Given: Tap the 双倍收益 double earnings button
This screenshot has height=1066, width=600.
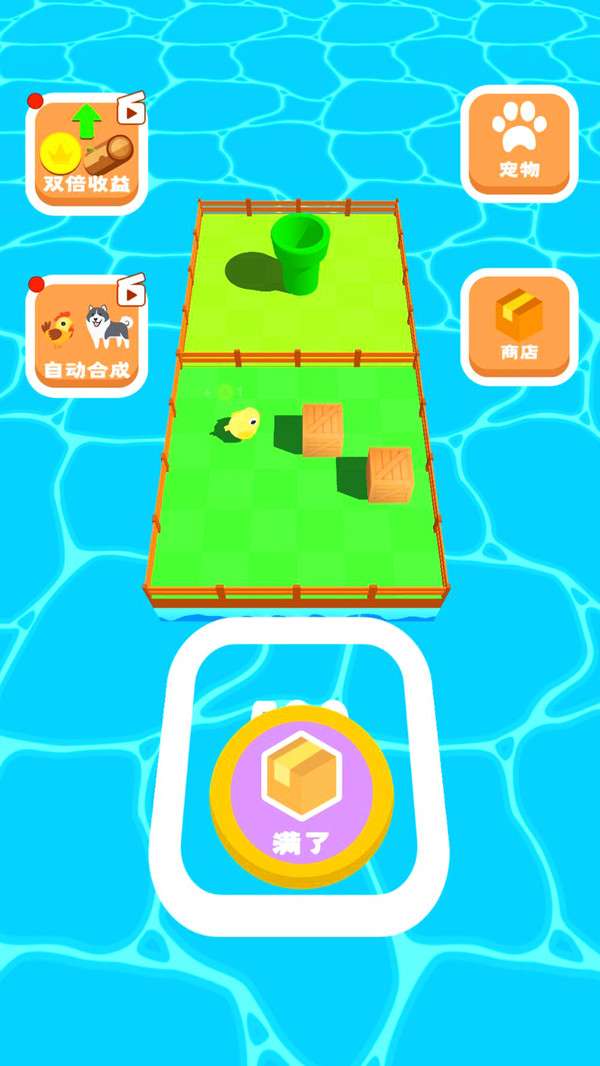Looking at the screenshot, I should point(86,153).
